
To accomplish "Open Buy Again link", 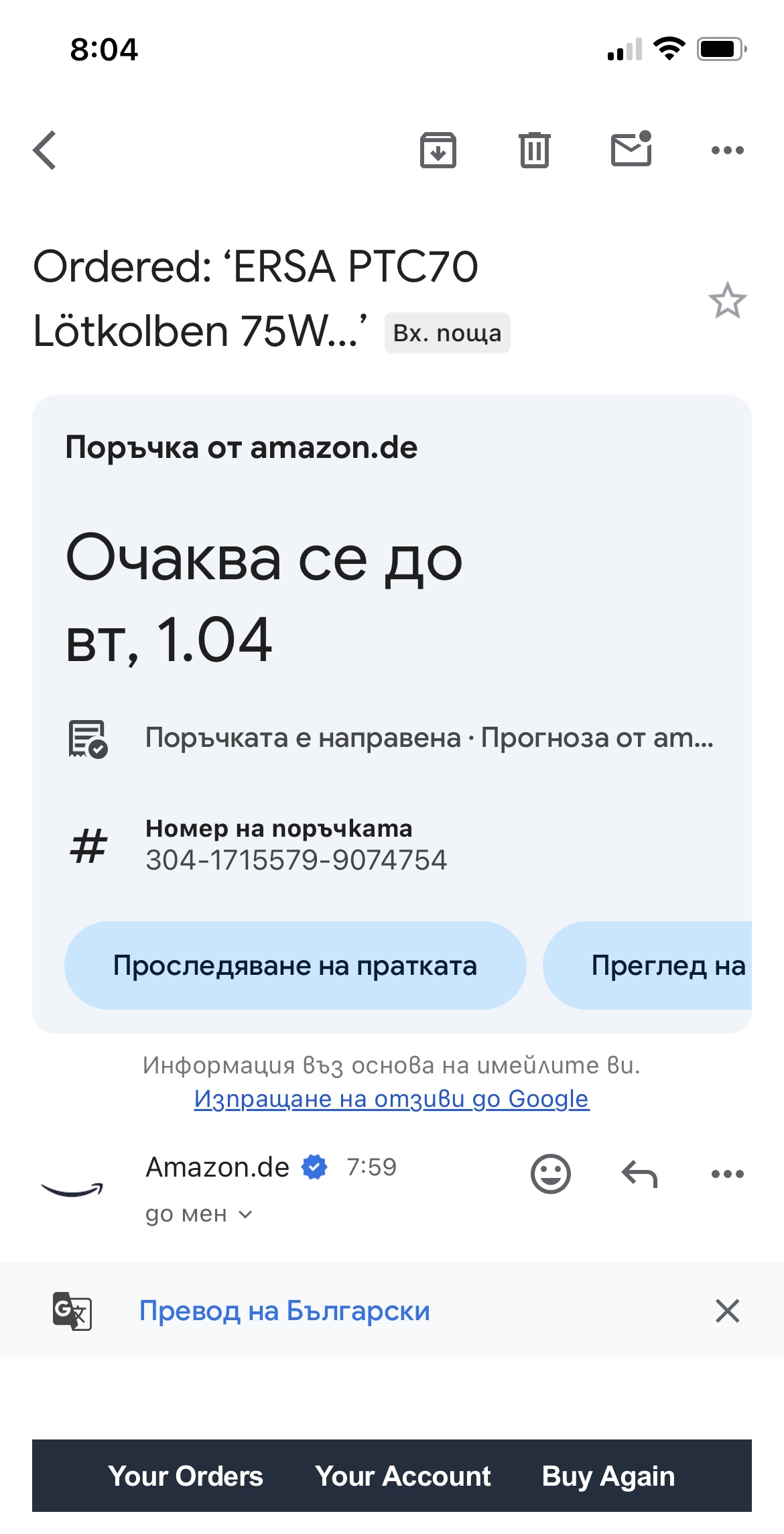I will click(x=608, y=1476).
